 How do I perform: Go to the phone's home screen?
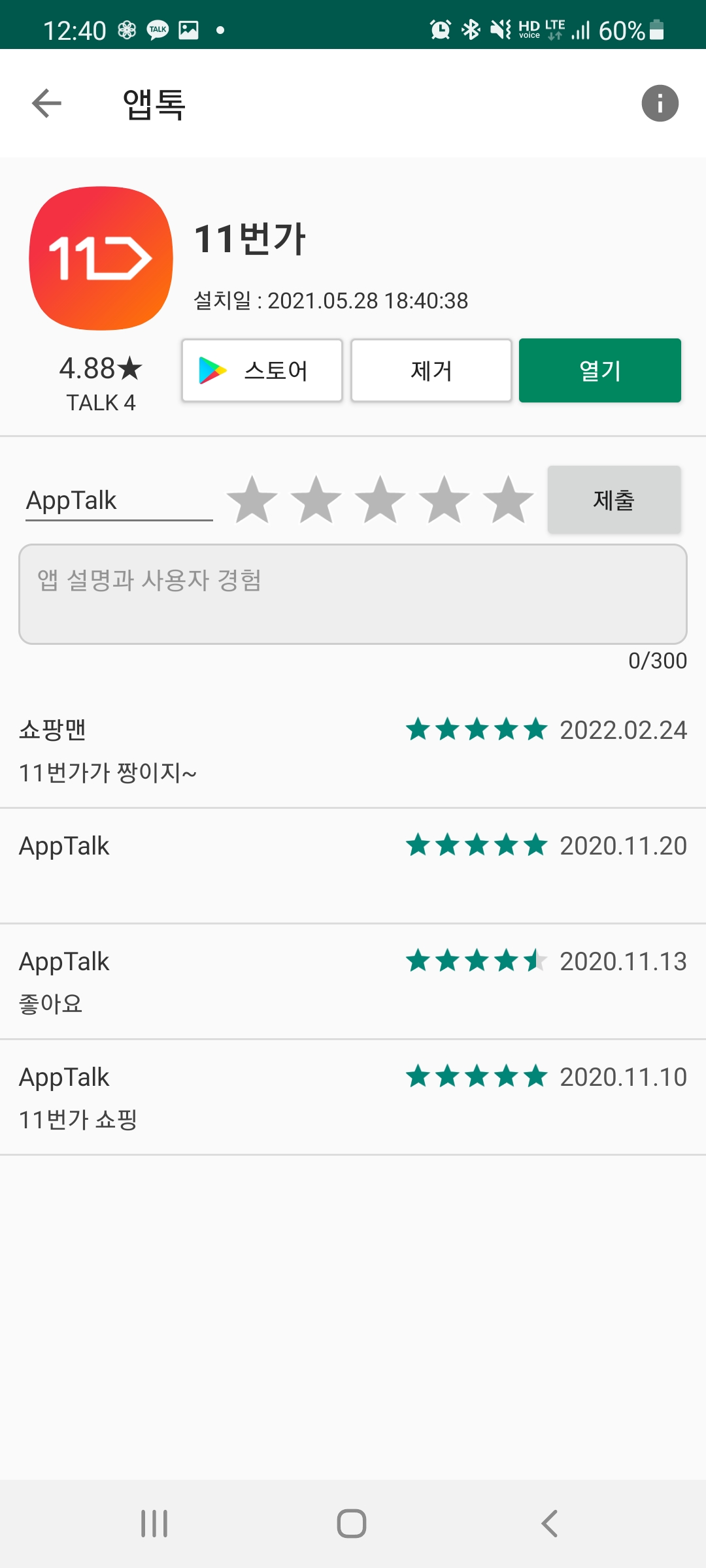tap(352, 1524)
